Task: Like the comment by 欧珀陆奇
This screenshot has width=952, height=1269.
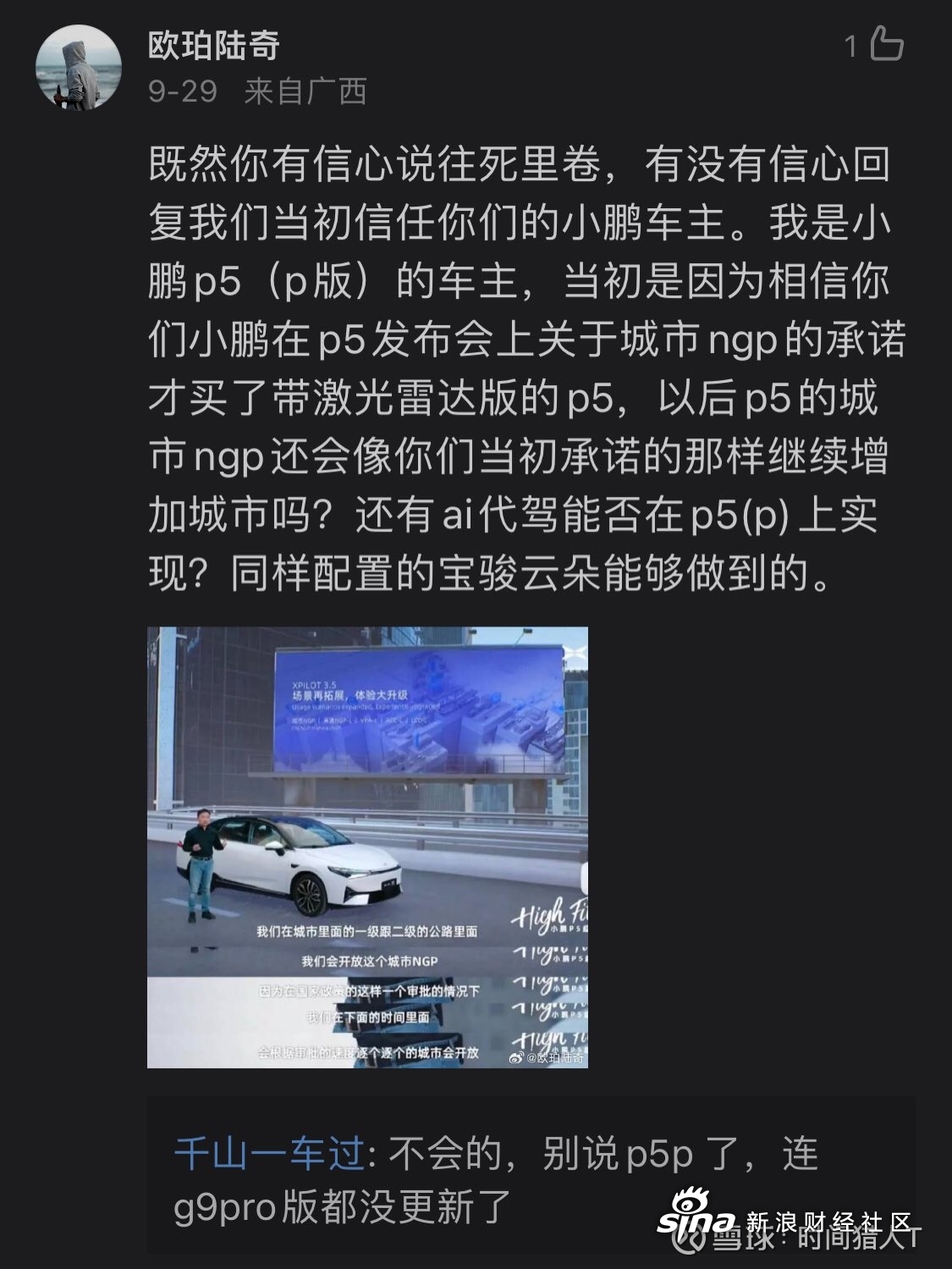Action: [x=886, y=44]
